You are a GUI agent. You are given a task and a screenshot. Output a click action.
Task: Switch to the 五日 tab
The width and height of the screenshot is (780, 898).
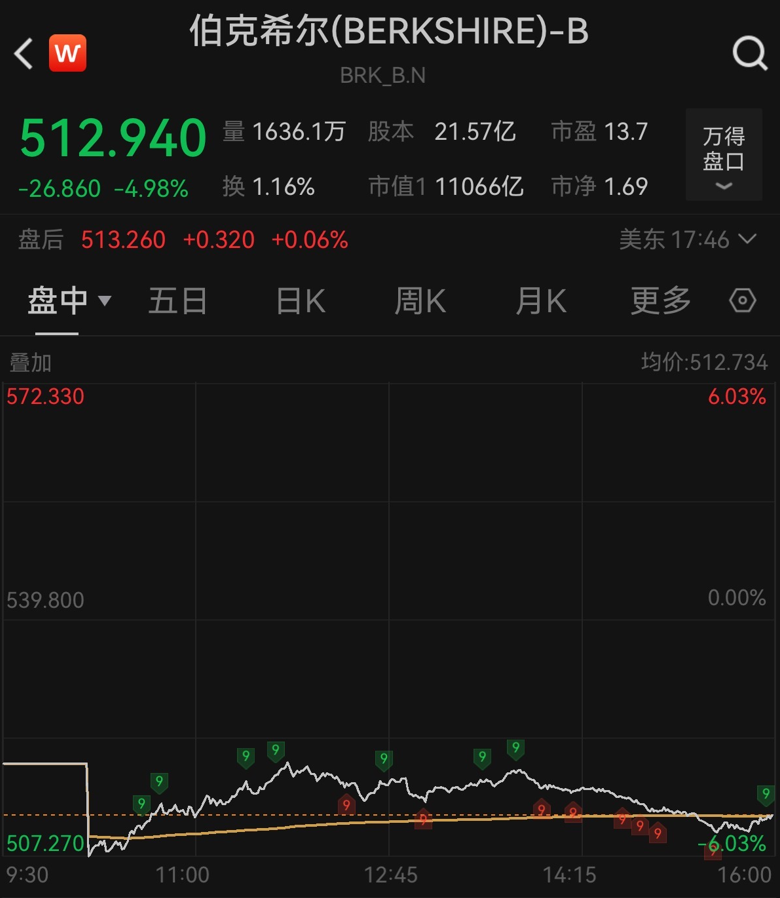[177, 301]
